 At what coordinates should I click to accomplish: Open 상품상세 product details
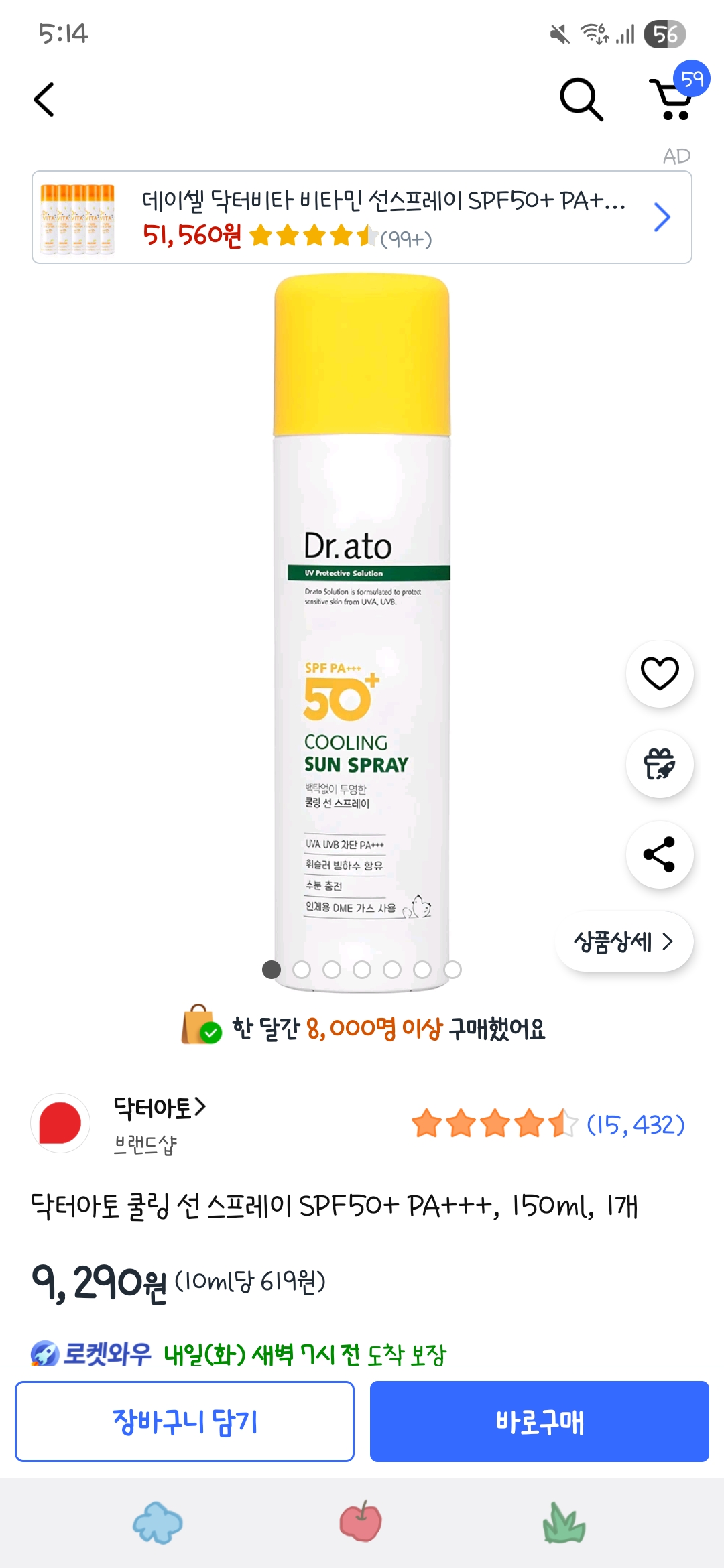(624, 941)
